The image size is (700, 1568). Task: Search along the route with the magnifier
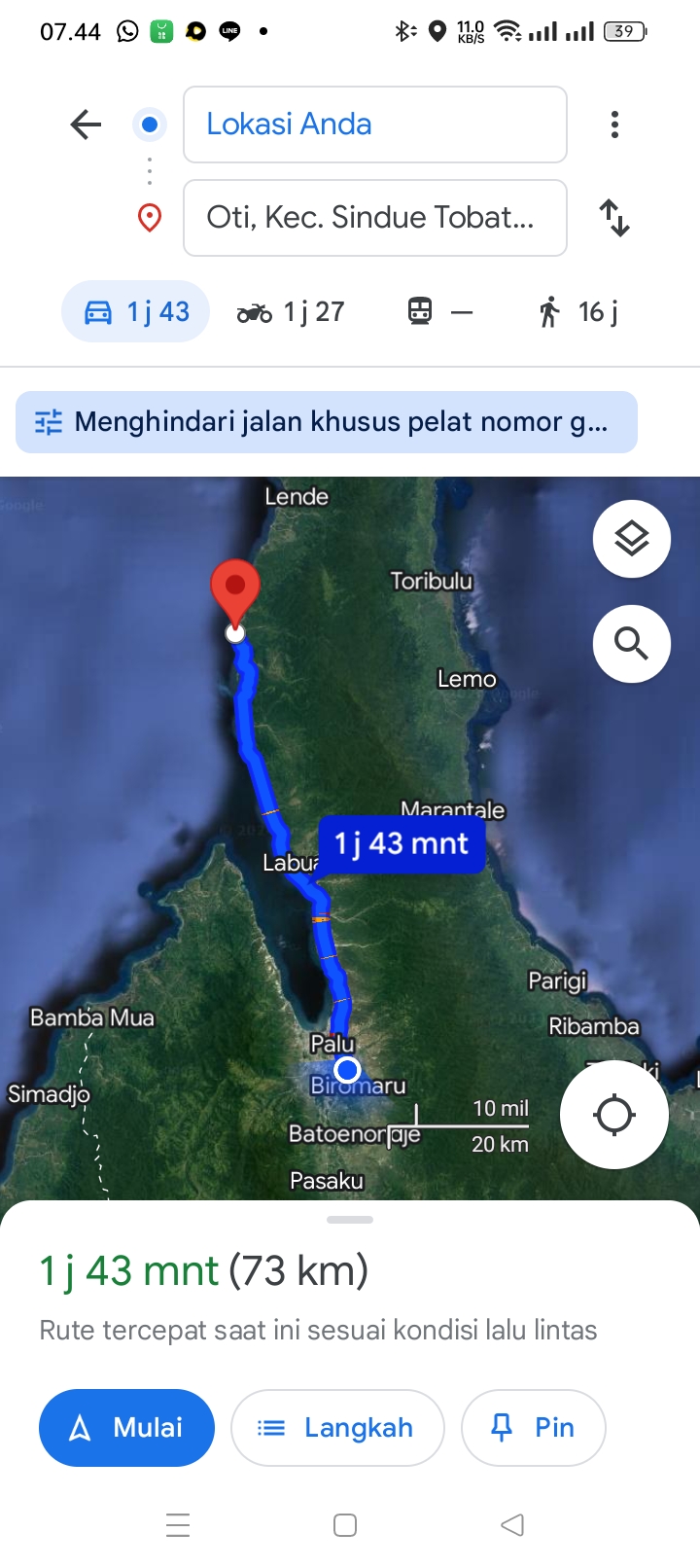click(632, 644)
